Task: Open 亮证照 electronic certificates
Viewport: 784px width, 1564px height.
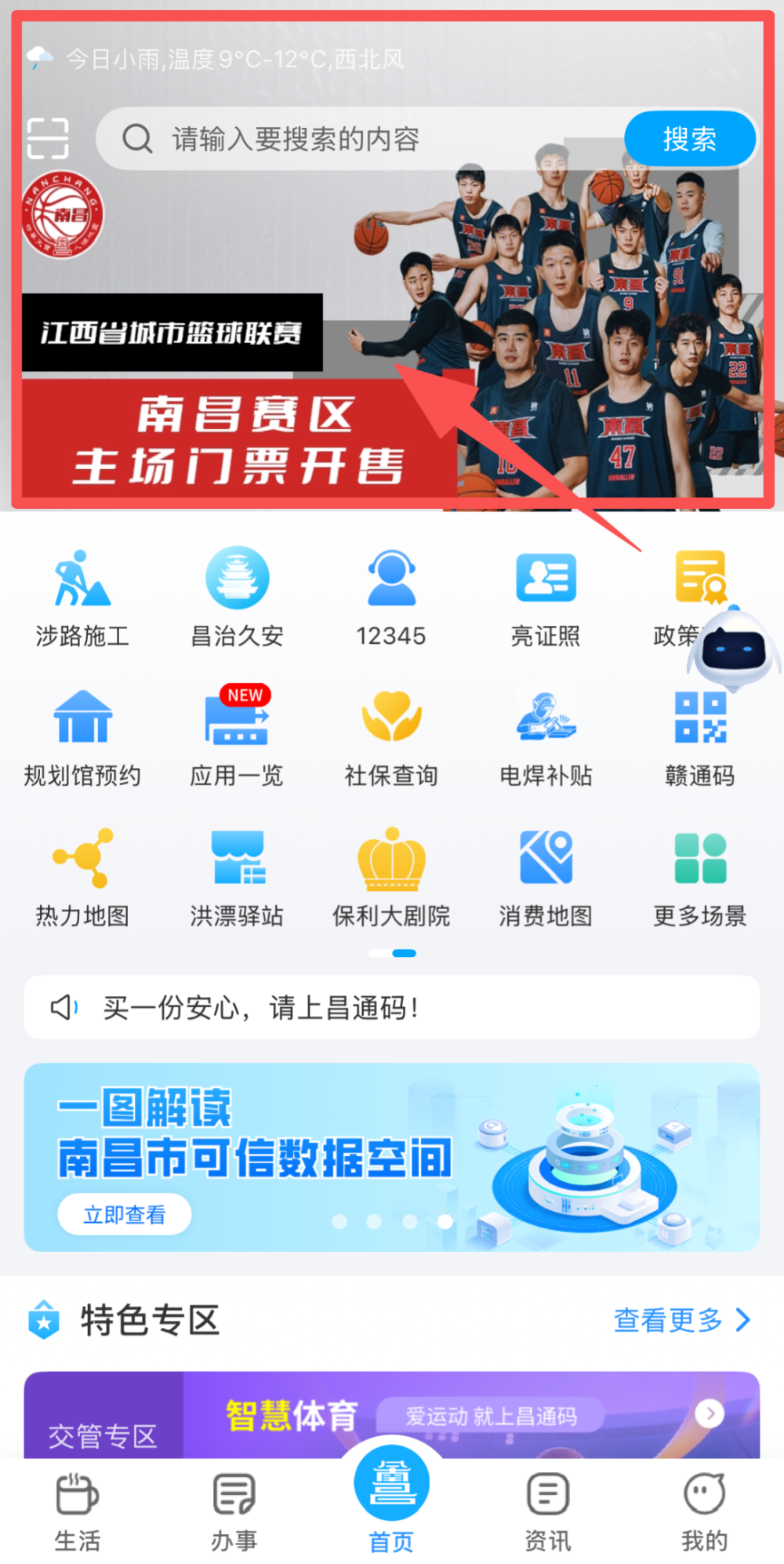Action: (546, 596)
